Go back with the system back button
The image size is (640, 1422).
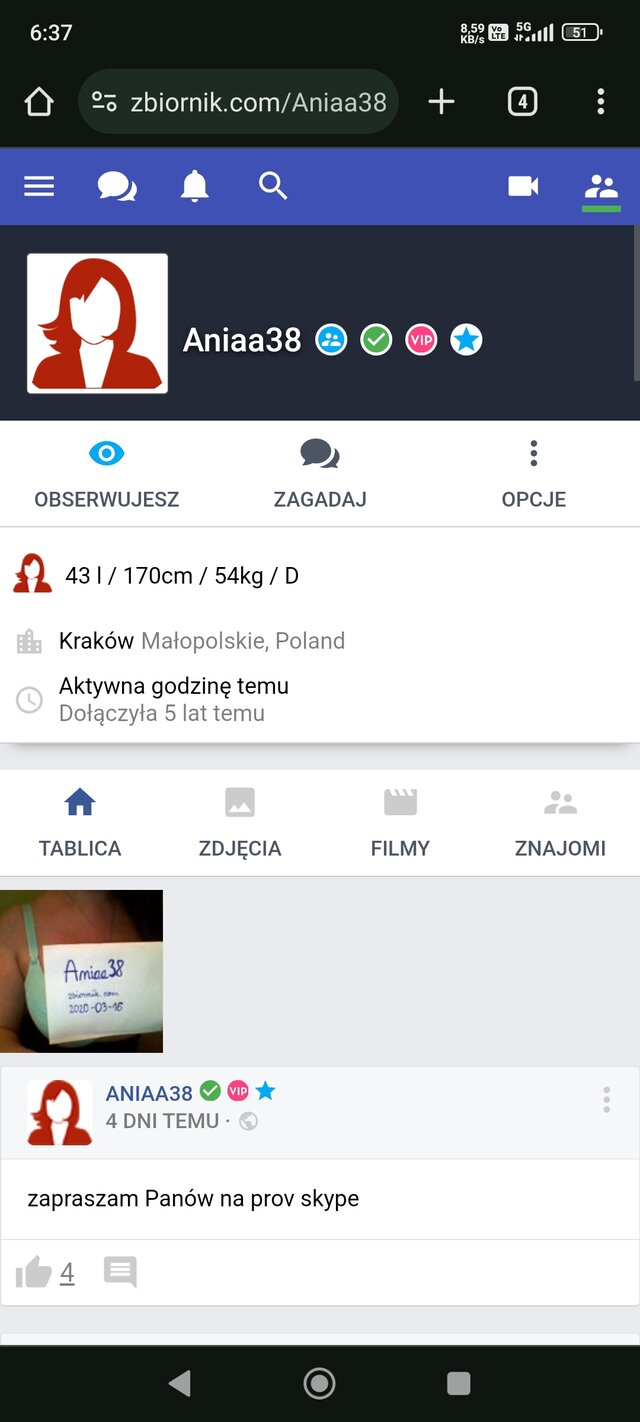coord(180,1383)
